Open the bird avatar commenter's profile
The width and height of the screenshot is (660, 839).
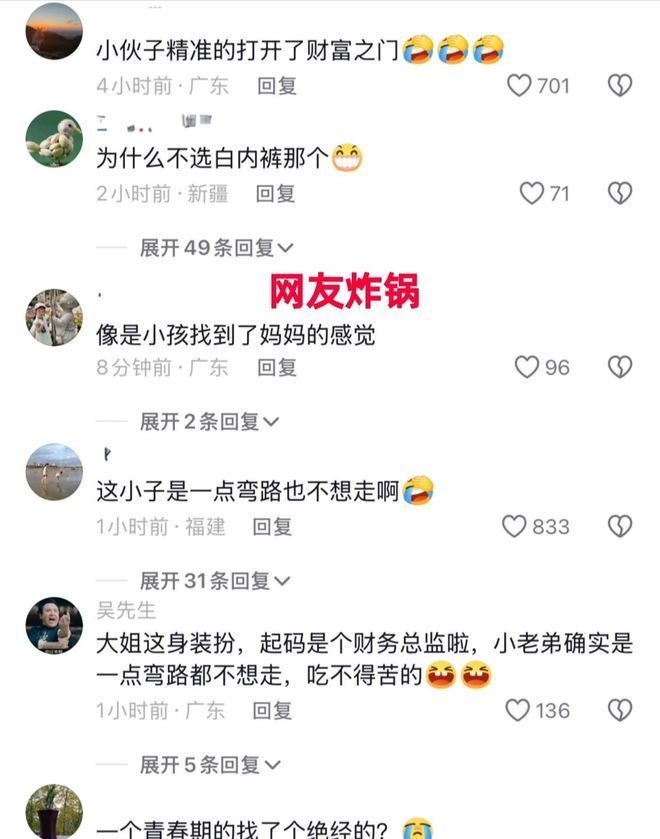pos(54,139)
